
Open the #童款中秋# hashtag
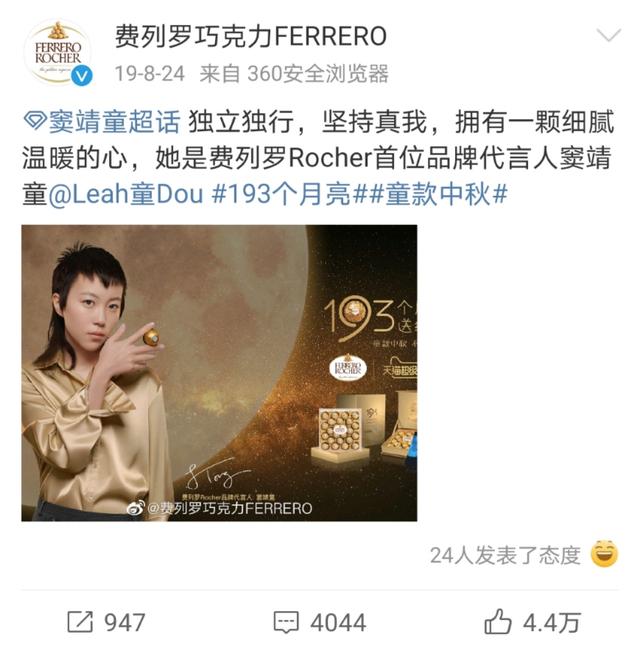[434, 195]
